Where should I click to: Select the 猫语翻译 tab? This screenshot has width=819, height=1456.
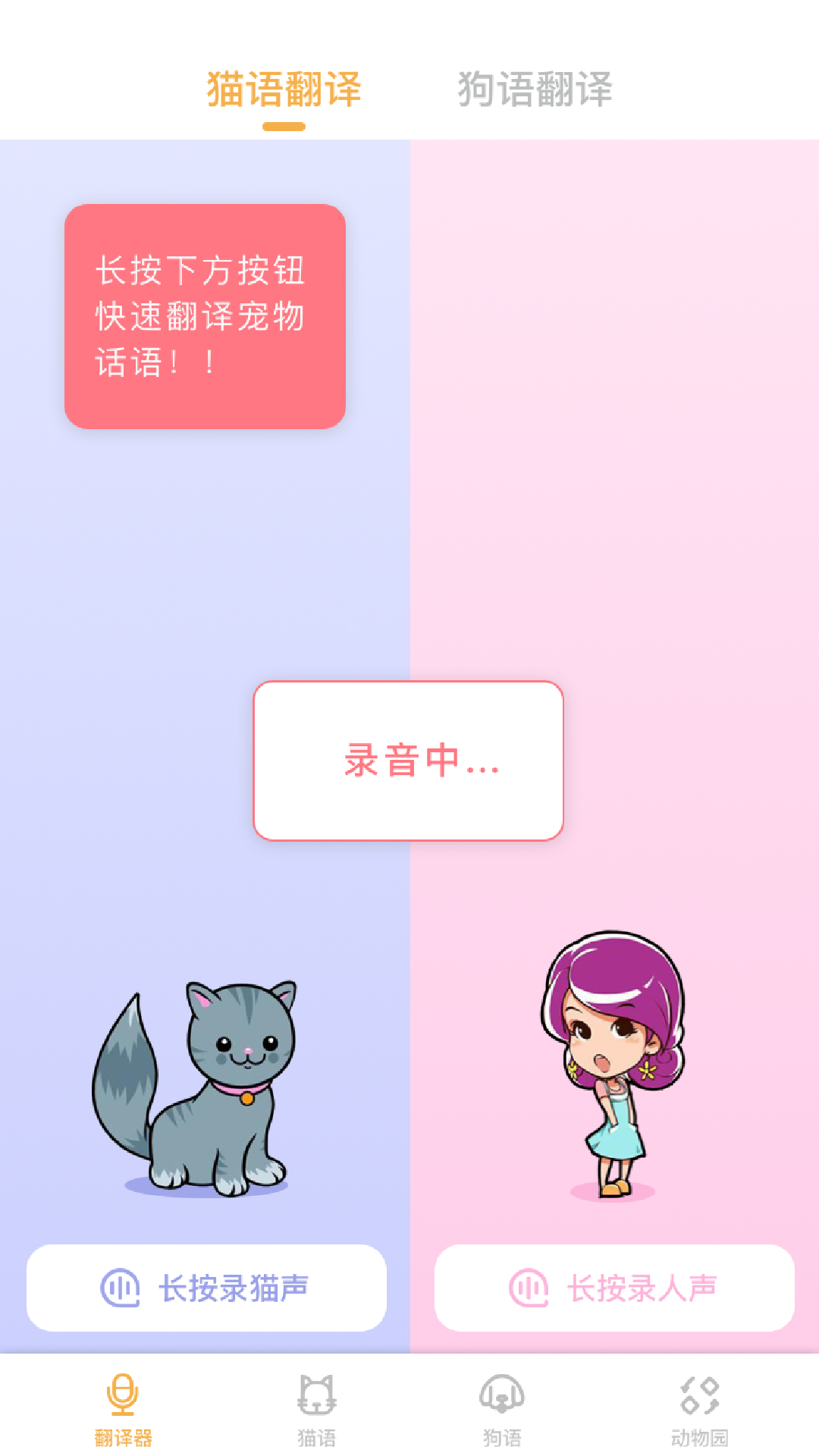point(284,89)
